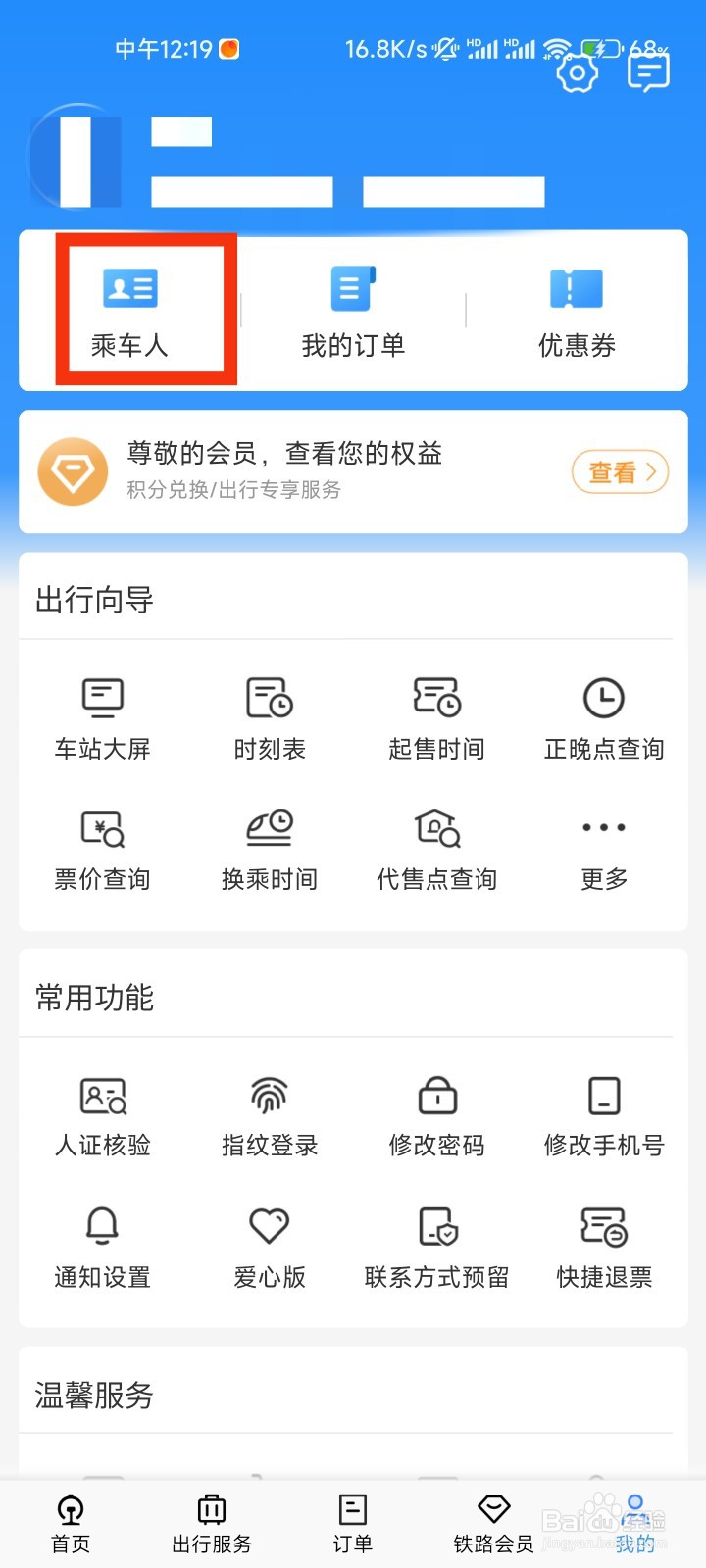Switch to 铁路会员 tab
This screenshot has width=706, height=1568.
[494, 1525]
